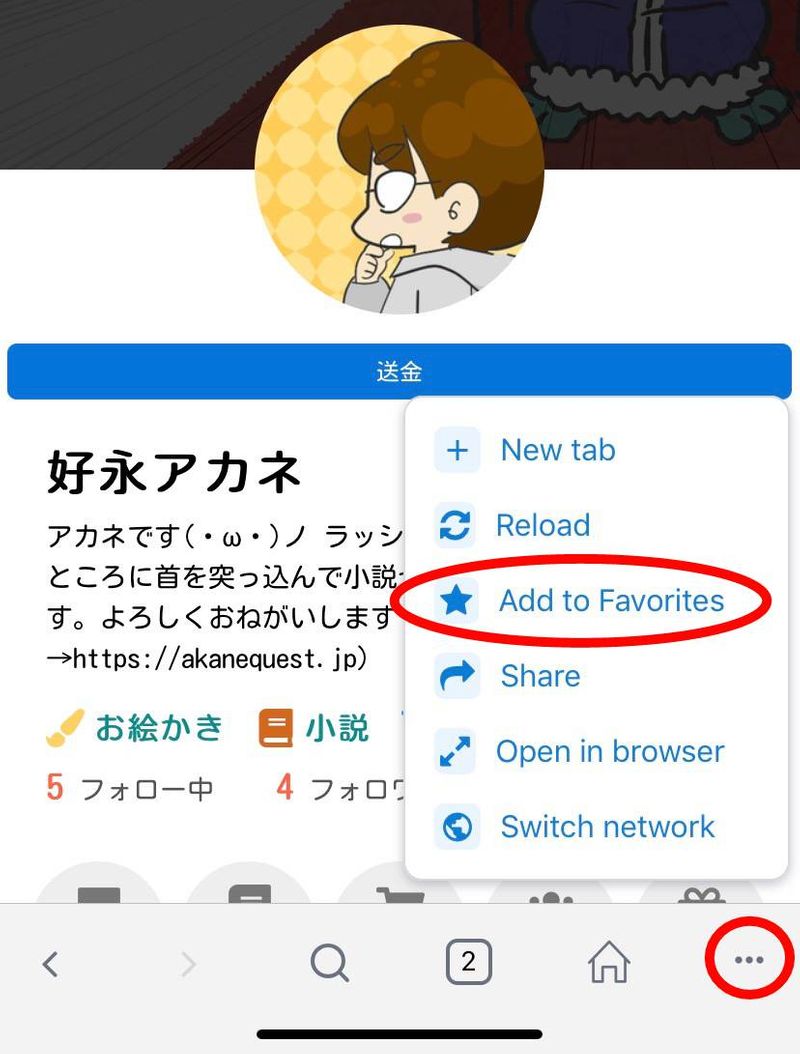The image size is (800, 1054).
Task: Tap the three-dot more options button
Action: (749, 961)
